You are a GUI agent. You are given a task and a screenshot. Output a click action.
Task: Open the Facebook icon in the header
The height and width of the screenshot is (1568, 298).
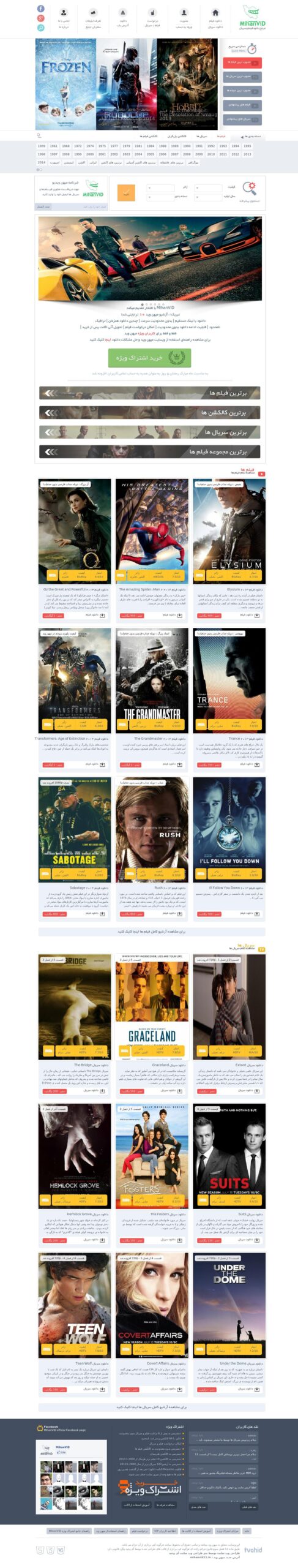point(41,9)
